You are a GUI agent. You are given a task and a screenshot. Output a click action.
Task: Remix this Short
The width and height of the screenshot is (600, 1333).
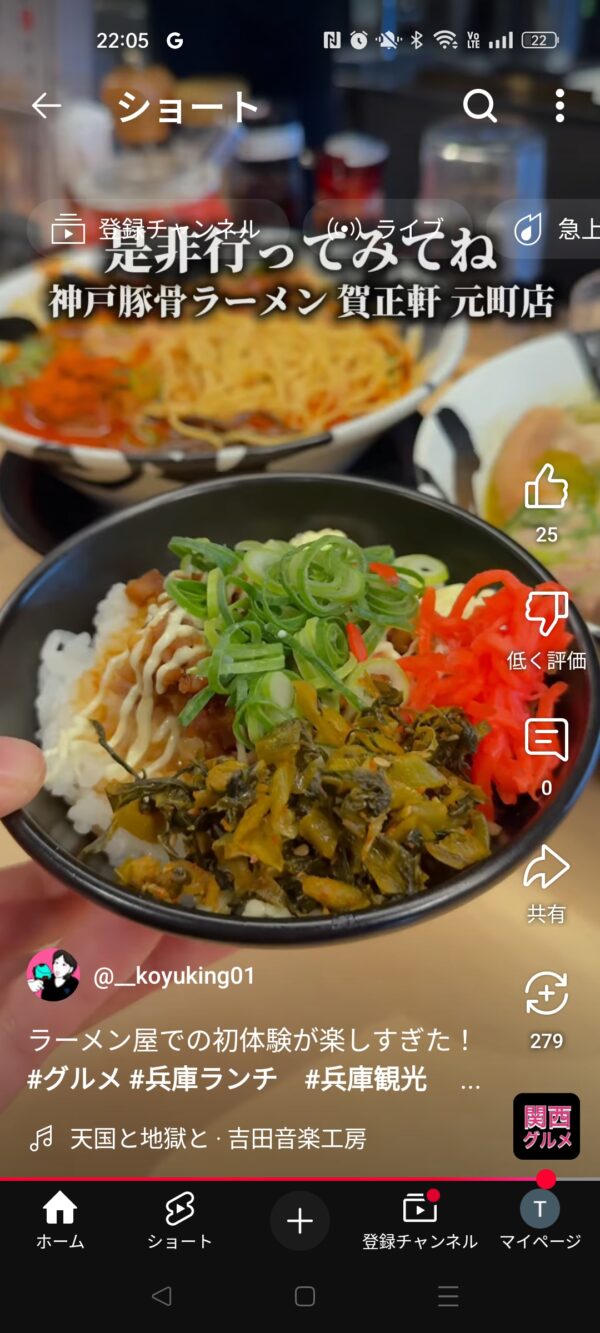pos(546,994)
